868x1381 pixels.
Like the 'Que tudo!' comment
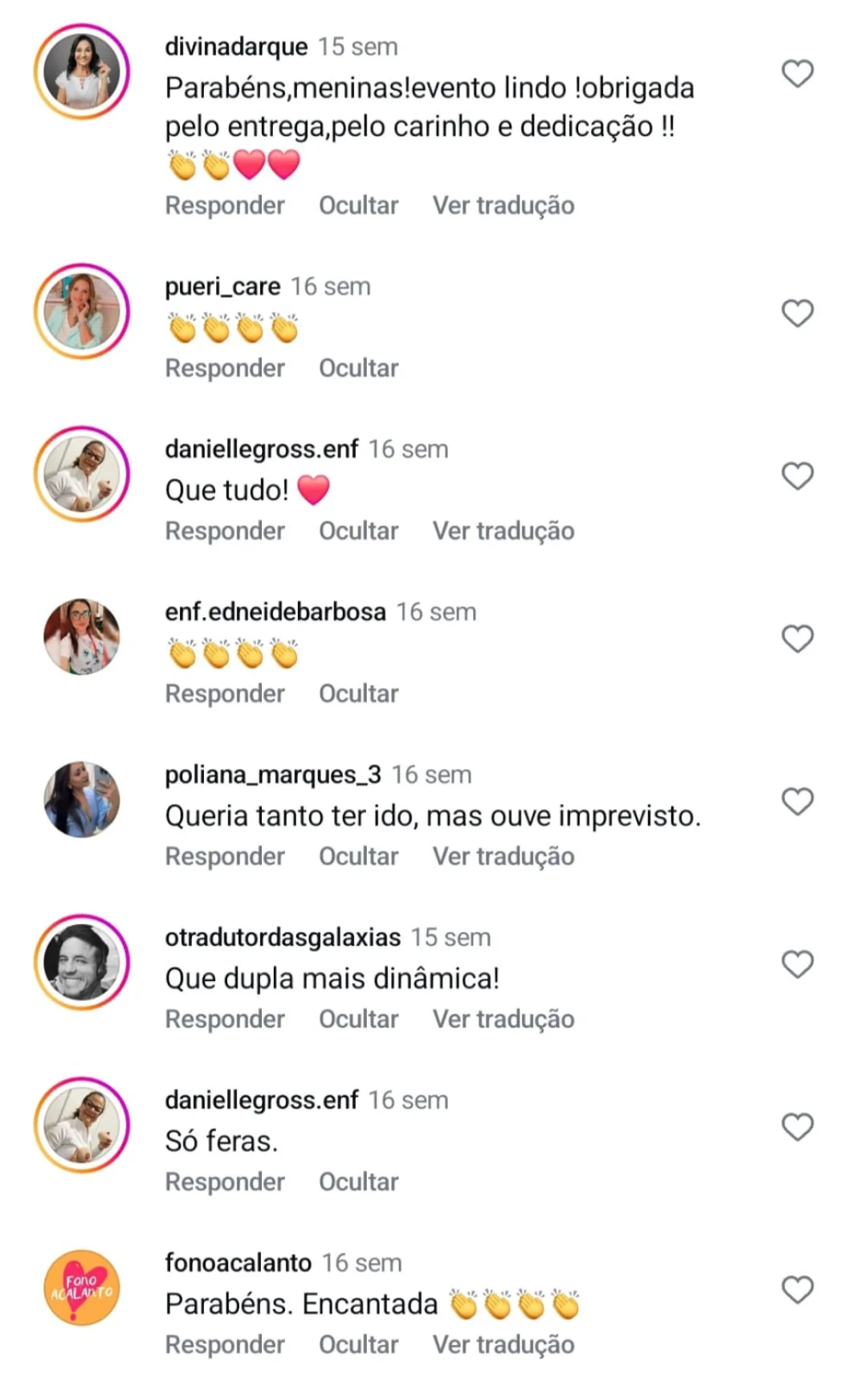[797, 476]
